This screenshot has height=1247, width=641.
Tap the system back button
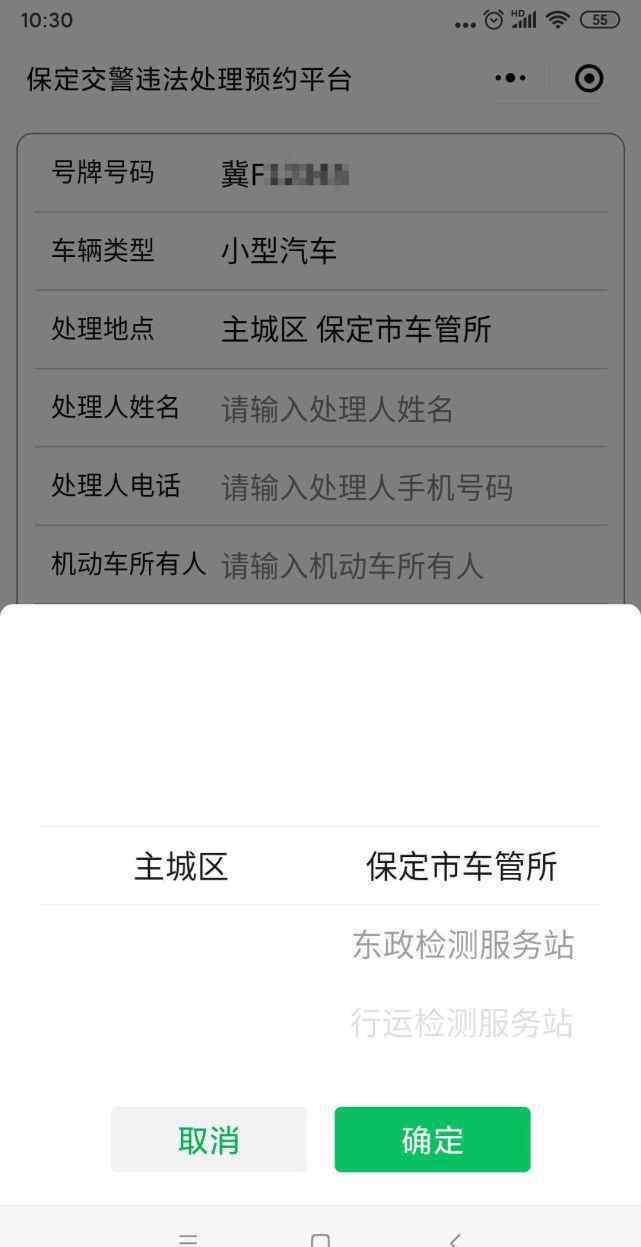454,1239
